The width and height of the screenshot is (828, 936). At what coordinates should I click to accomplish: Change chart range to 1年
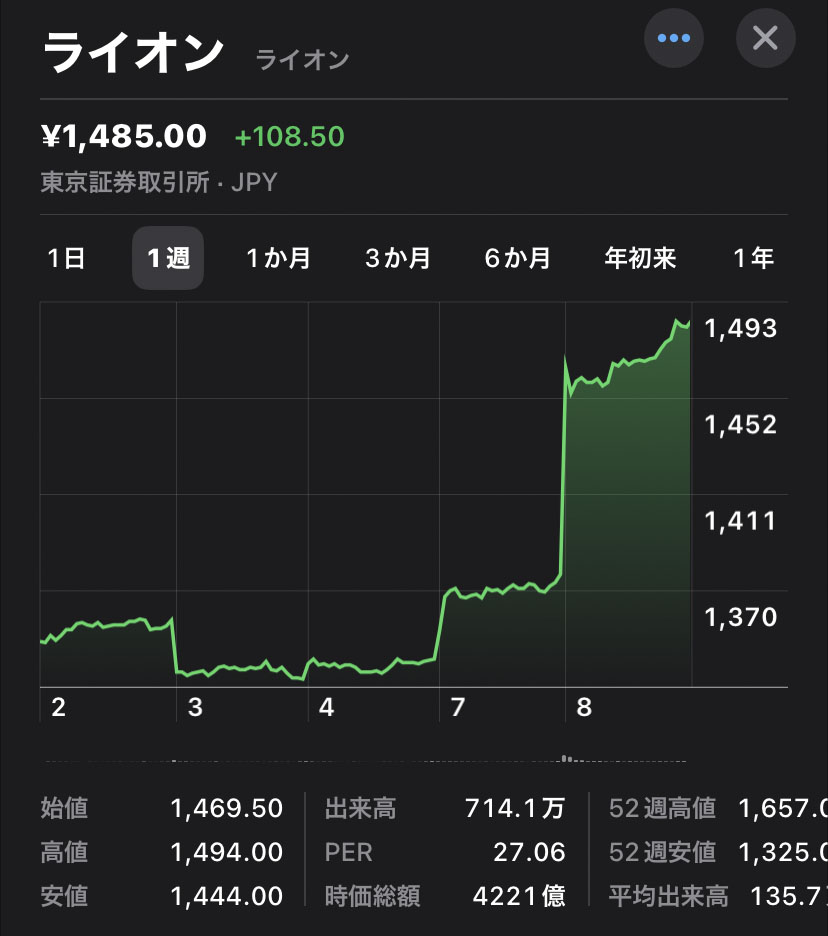pyautogui.click(x=754, y=258)
